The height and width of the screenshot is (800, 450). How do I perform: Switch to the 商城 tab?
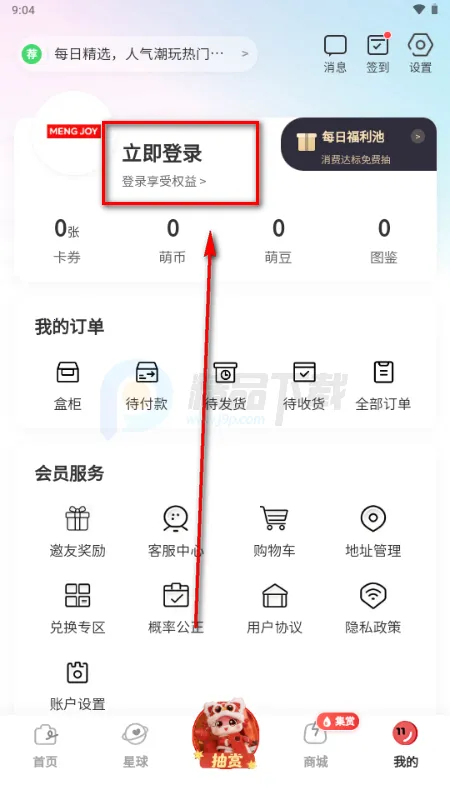pyautogui.click(x=315, y=745)
